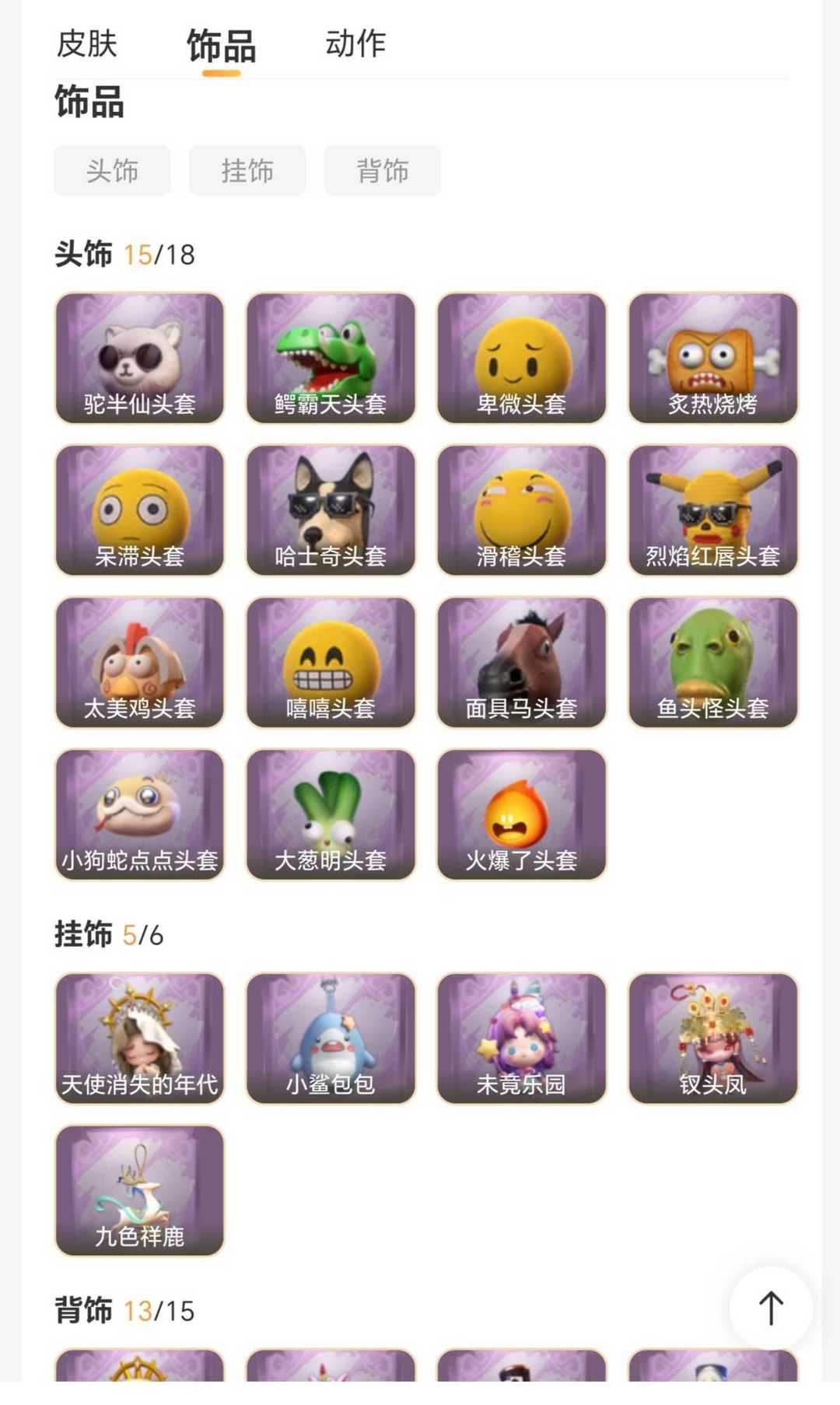Open the 鳄霸天头套 item
Image resolution: width=840 pixels, height=1405 pixels.
pyautogui.click(x=331, y=358)
